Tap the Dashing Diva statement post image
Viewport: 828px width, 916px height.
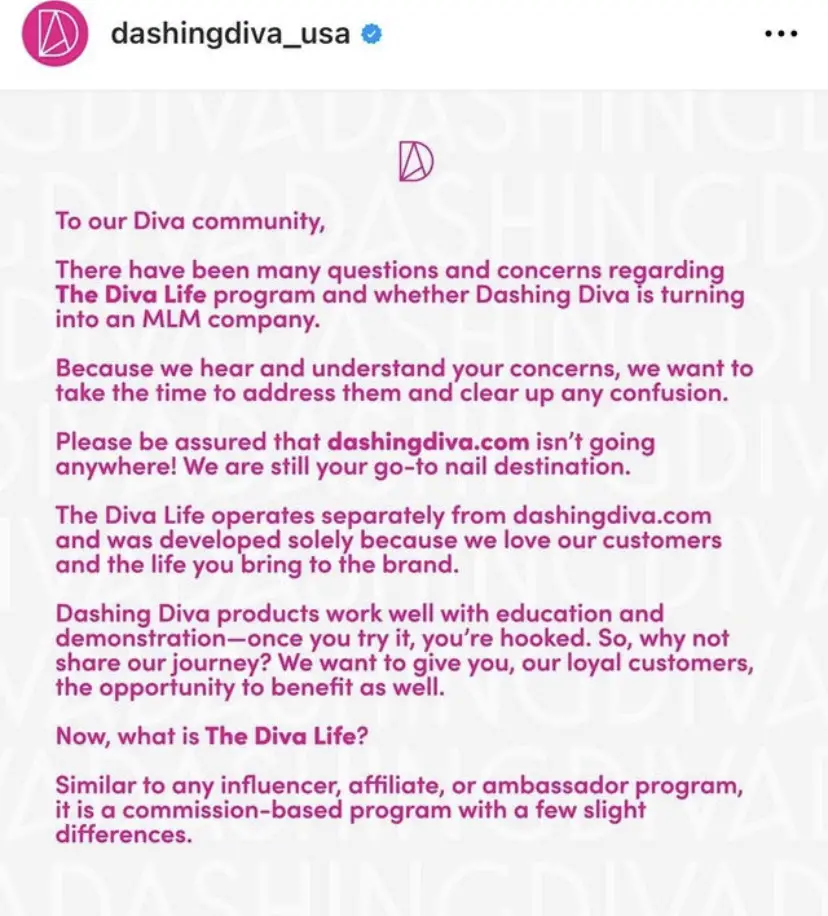point(414,500)
